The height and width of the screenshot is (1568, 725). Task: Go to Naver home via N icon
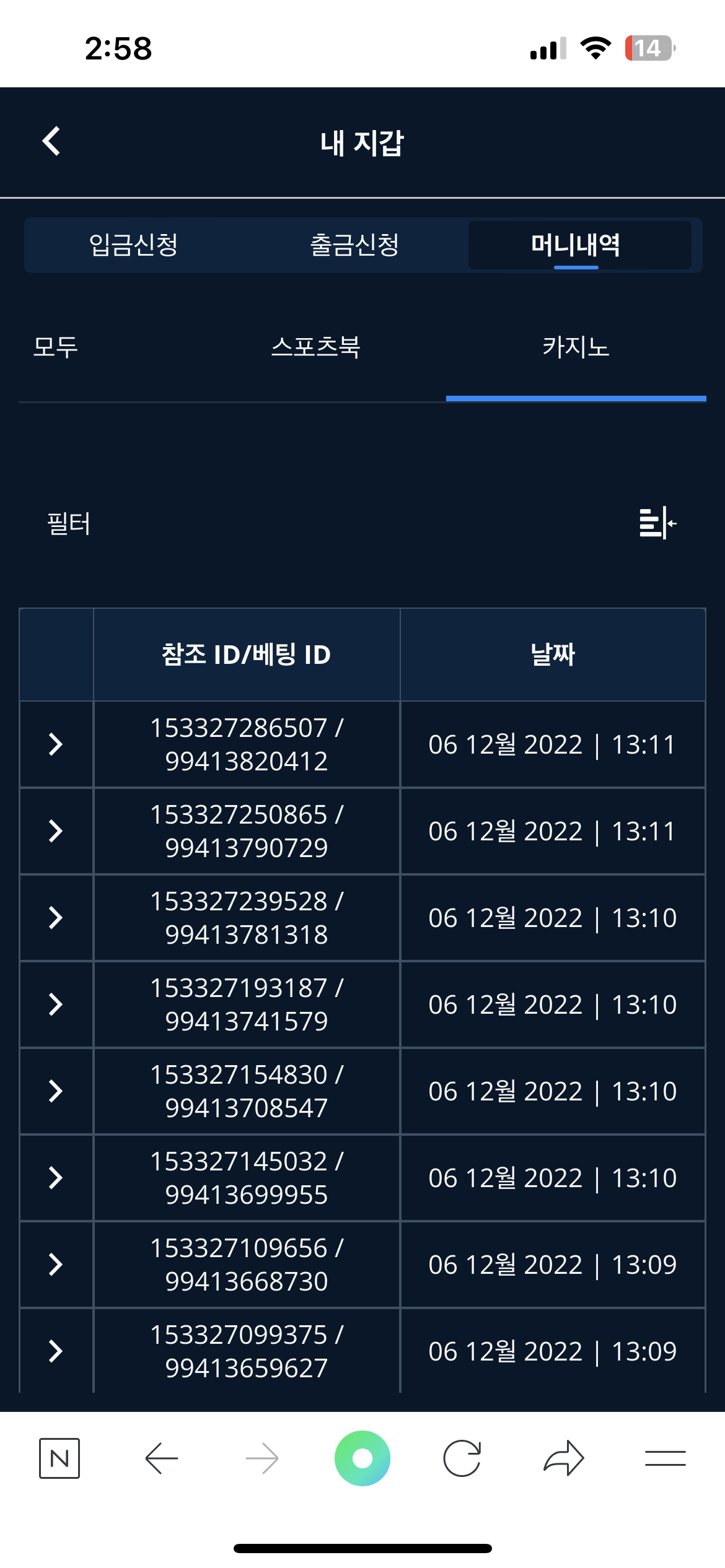coord(59,1458)
